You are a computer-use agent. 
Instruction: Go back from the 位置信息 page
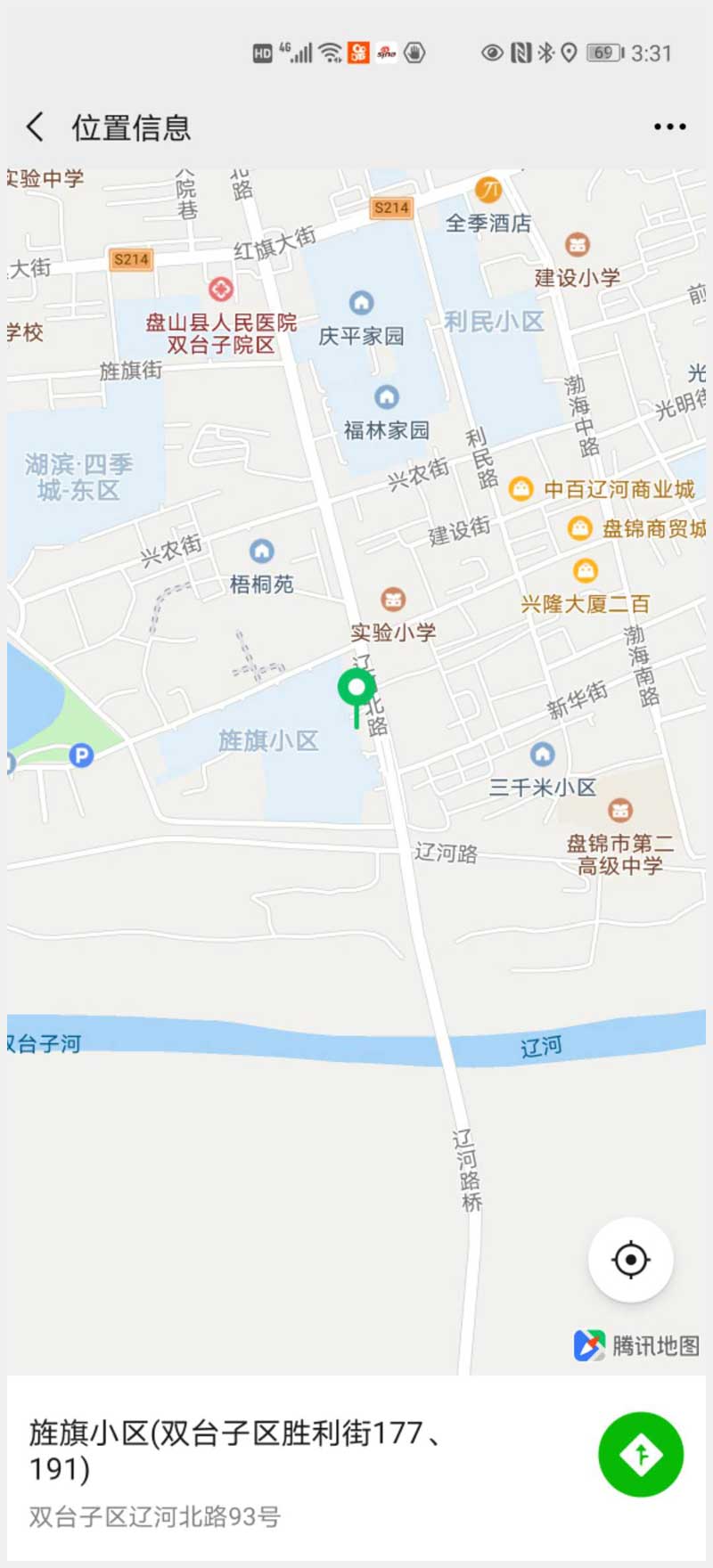coord(36,127)
